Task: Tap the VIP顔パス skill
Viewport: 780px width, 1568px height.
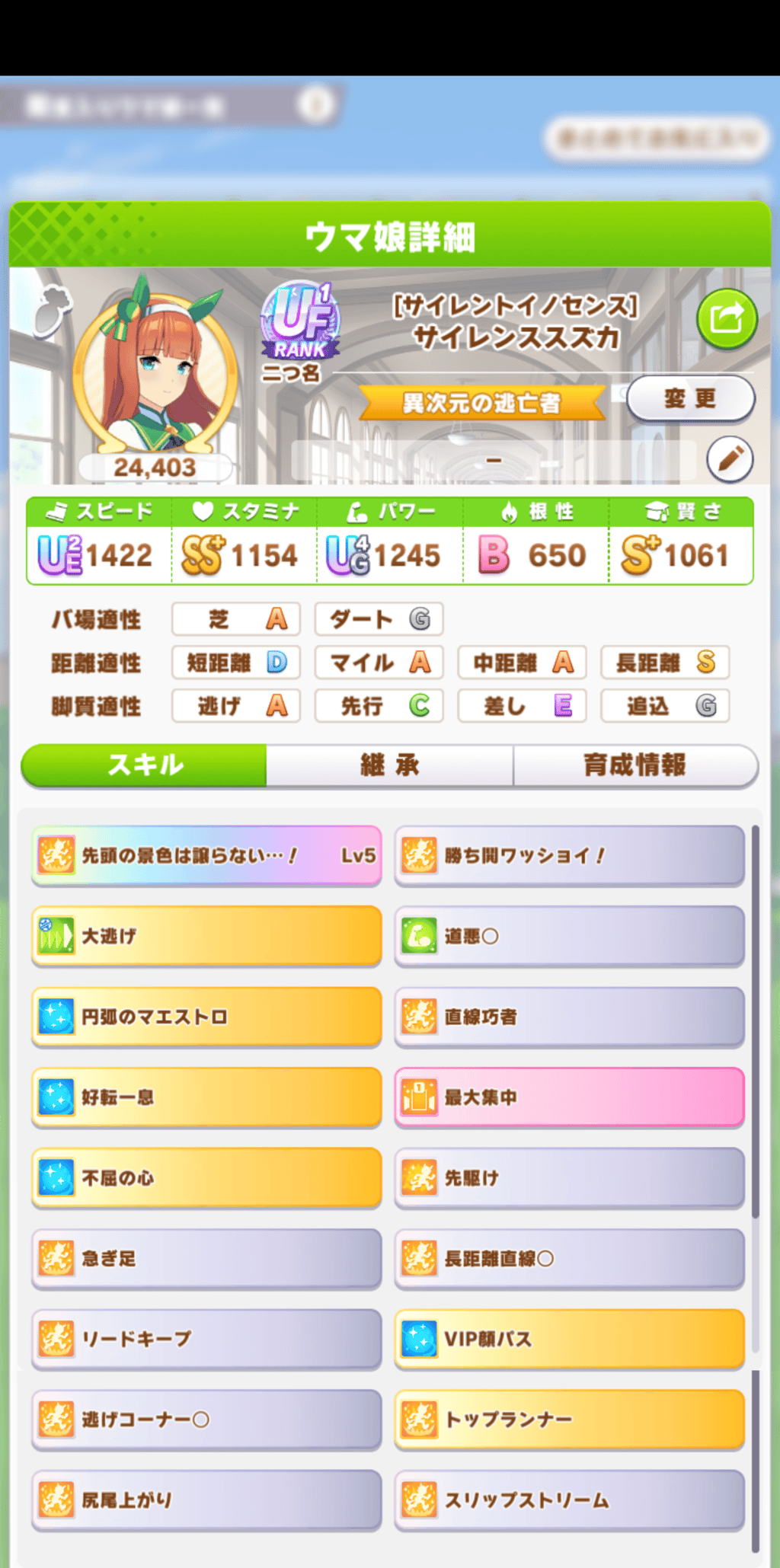Action: coord(569,1339)
